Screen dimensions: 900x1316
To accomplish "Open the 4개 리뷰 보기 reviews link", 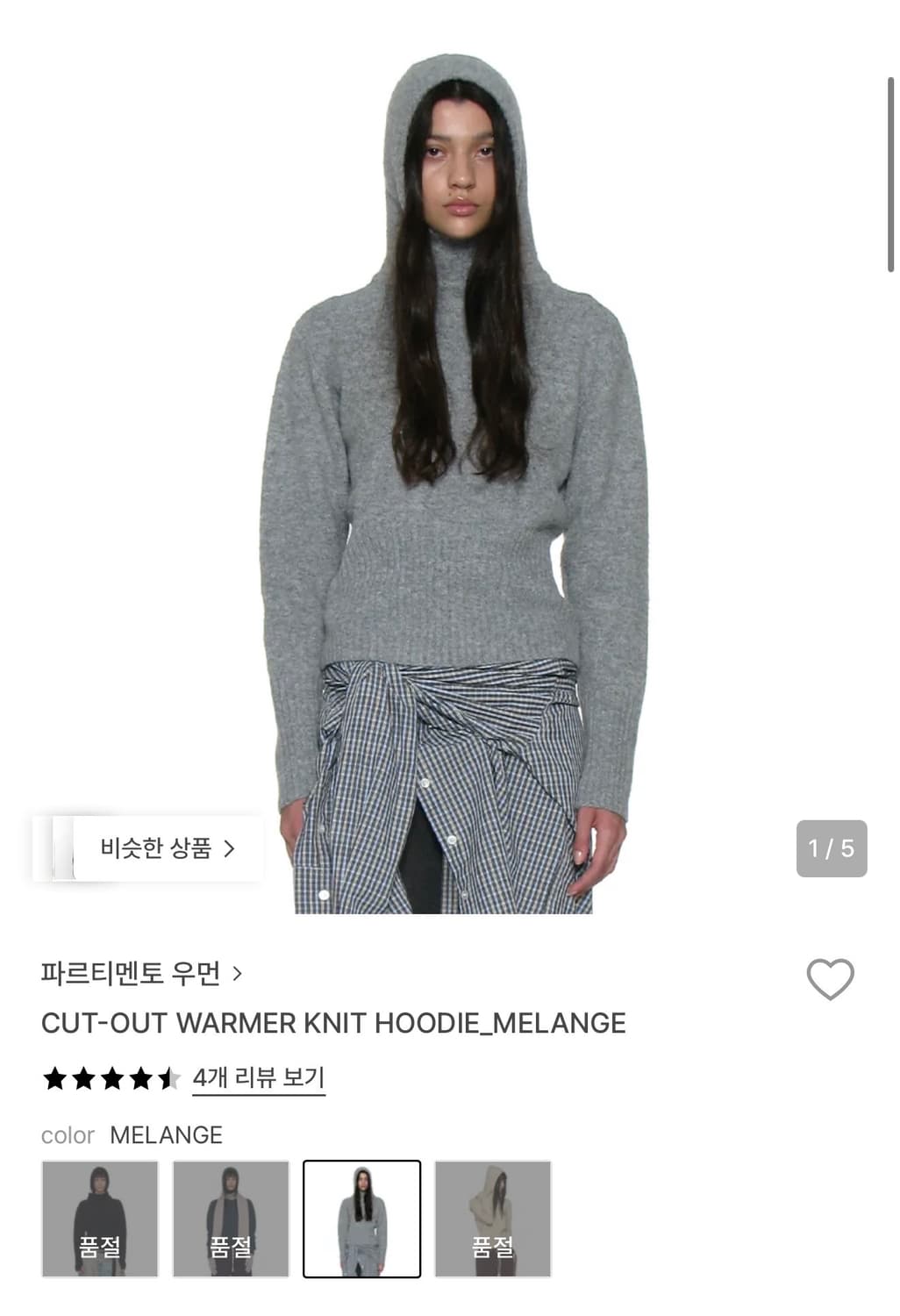I will [x=259, y=1078].
